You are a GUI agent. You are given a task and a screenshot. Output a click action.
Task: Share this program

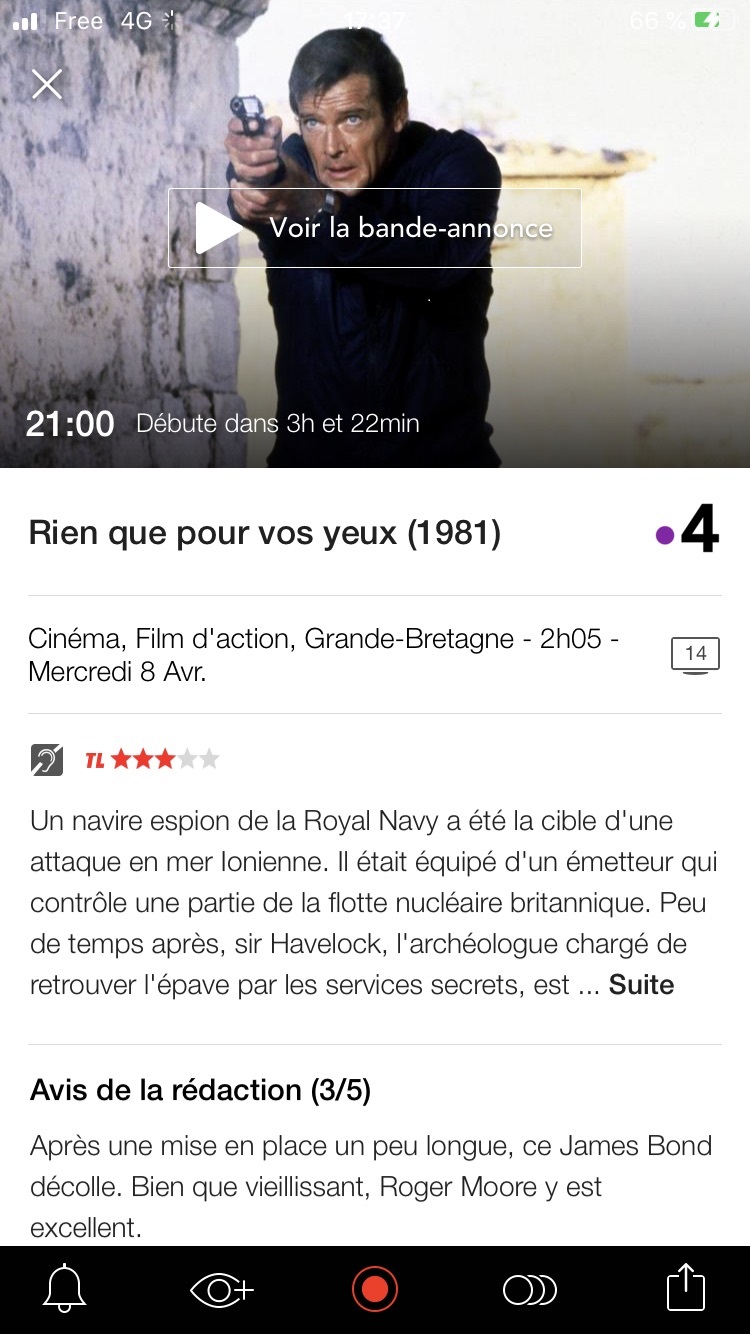(x=686, y=1288)
